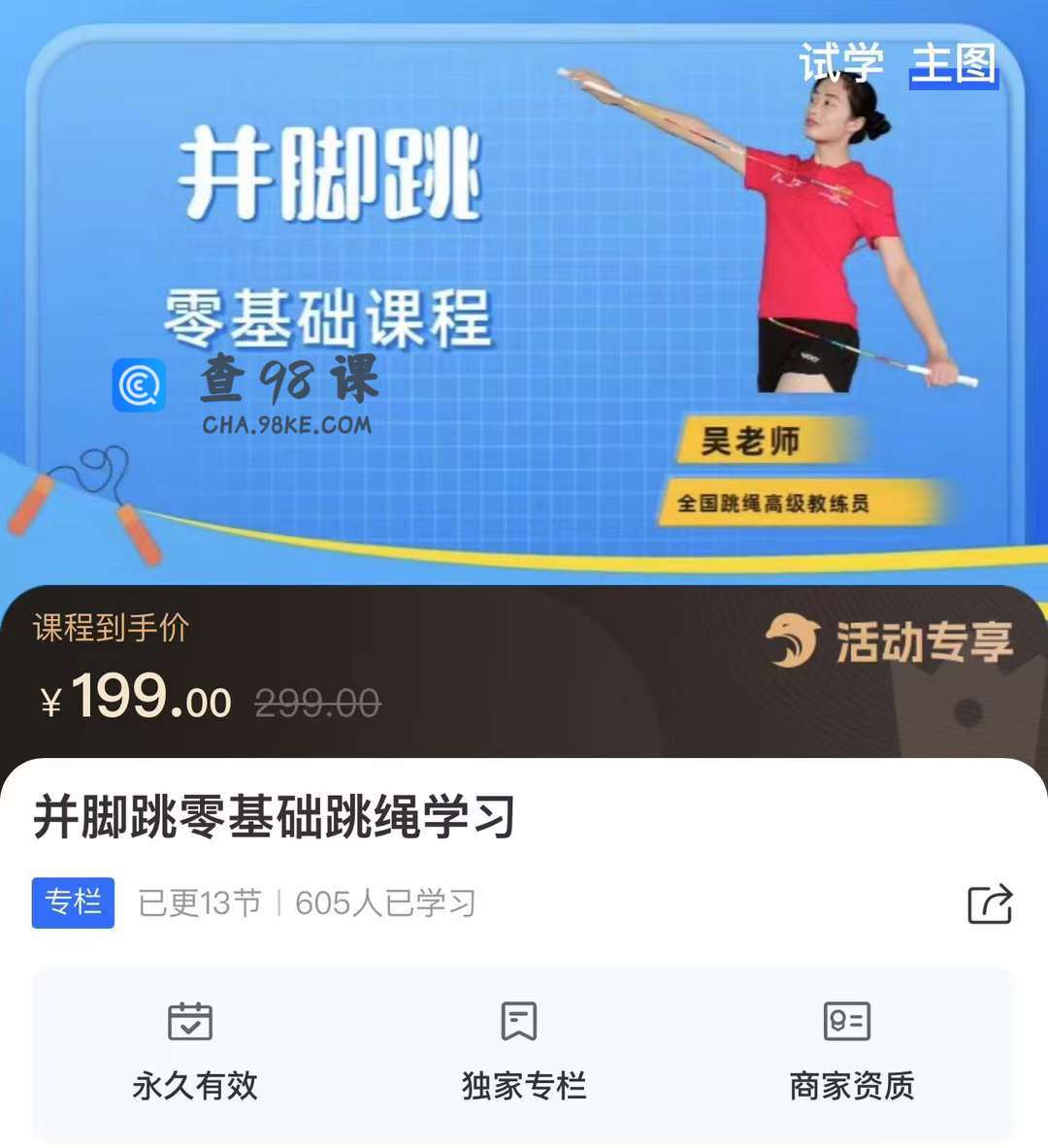Switch to the 试学 tab
Viewport: 1048px width, 1148px height.
click(840, 64)
